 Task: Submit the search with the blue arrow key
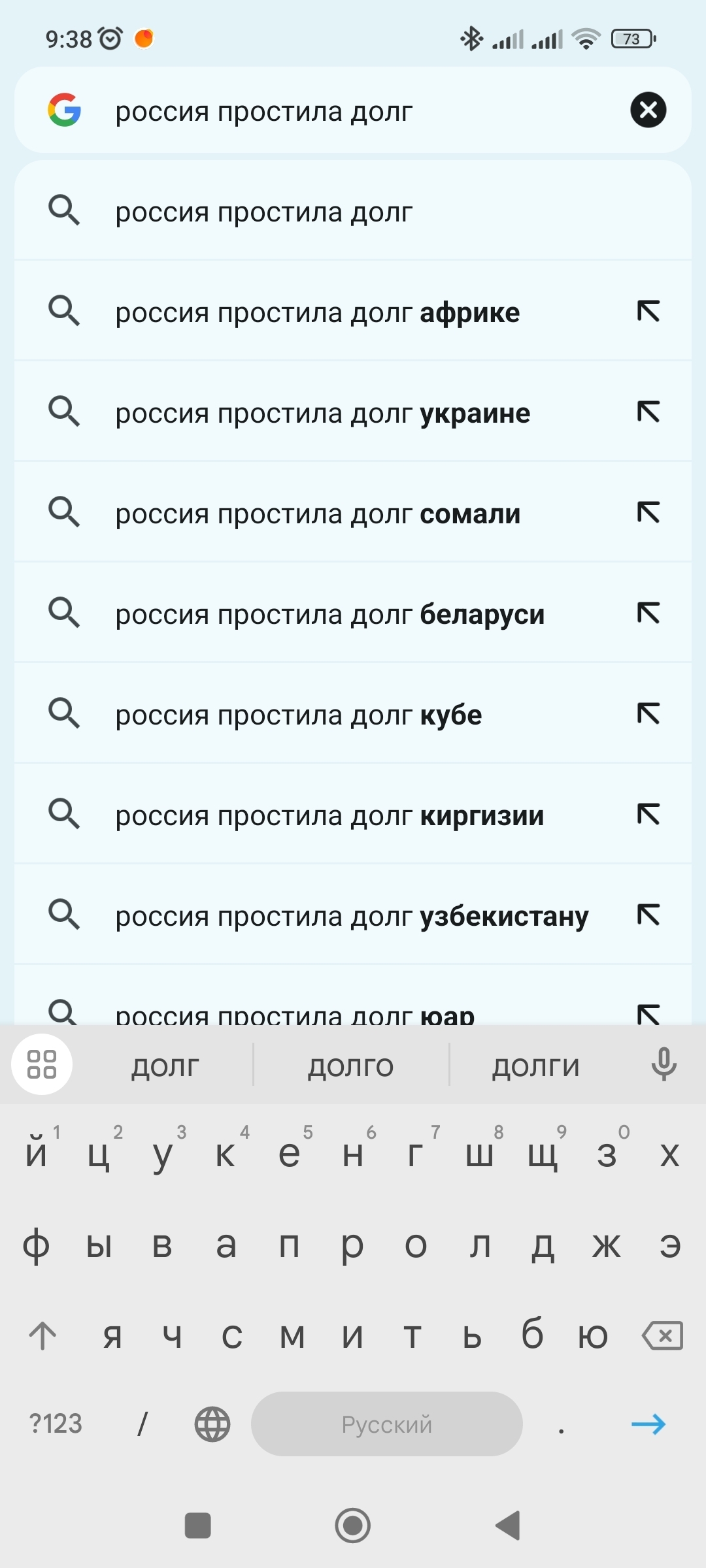648,1424
